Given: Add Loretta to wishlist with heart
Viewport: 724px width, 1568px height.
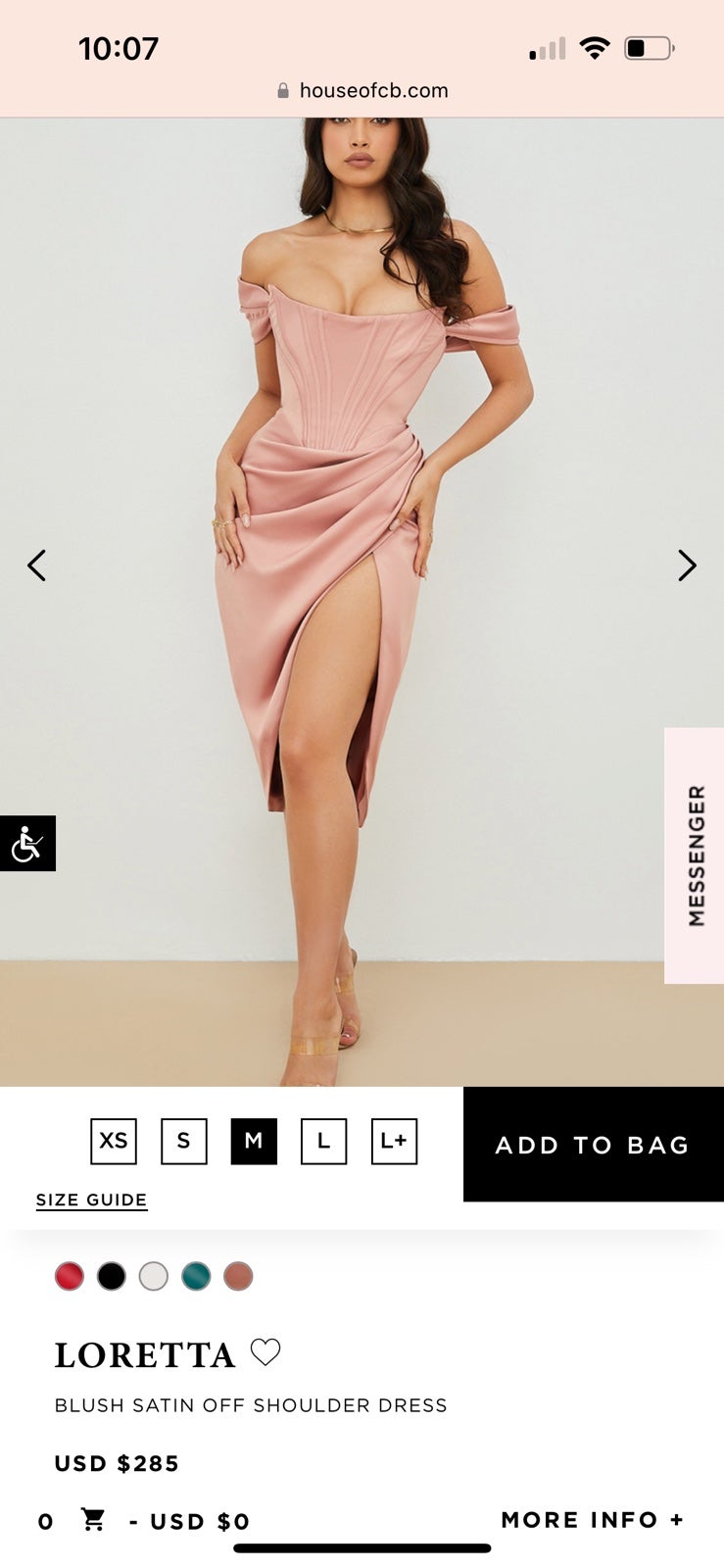Looking at the screenshot, I should coord(265,1352).
